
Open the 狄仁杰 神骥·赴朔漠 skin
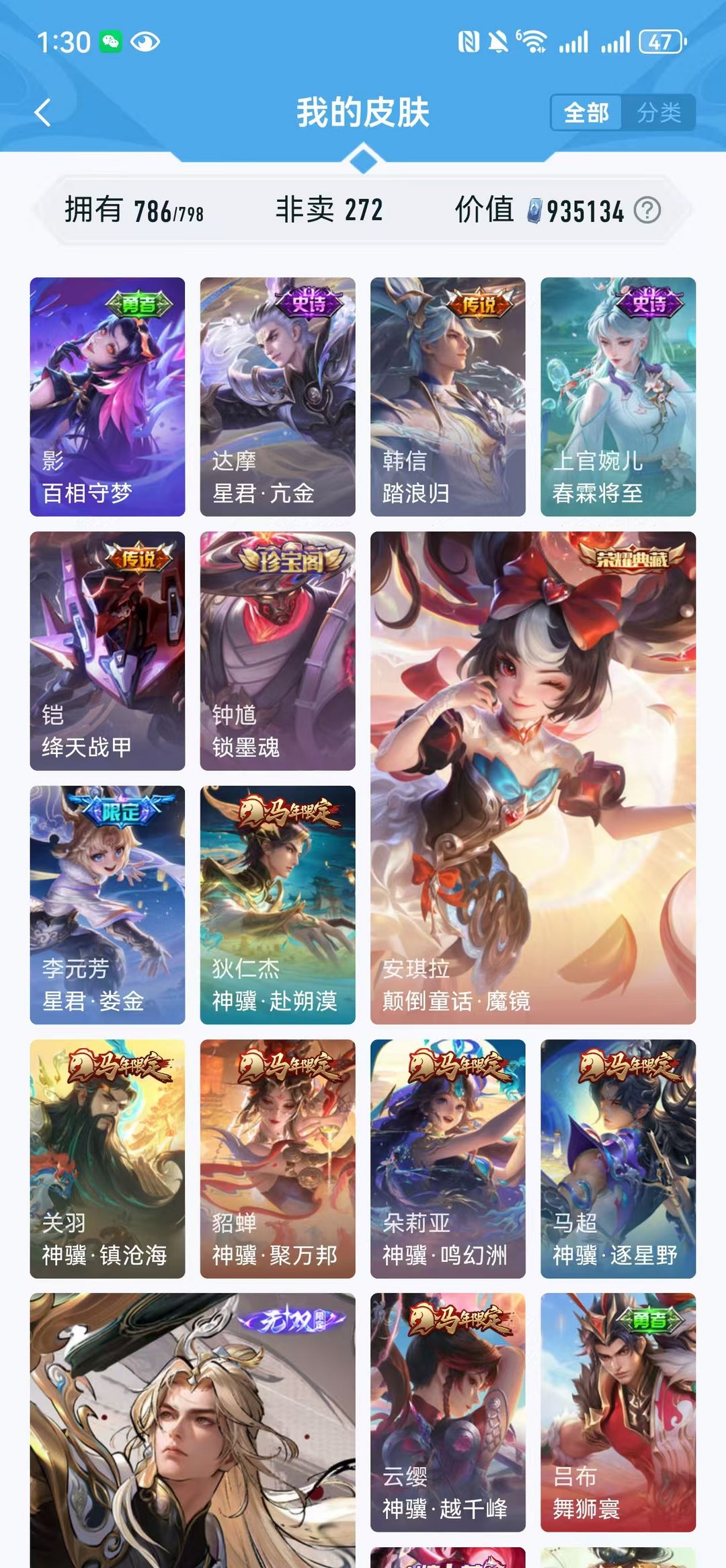pyautogui.click(x=278, y=905)
